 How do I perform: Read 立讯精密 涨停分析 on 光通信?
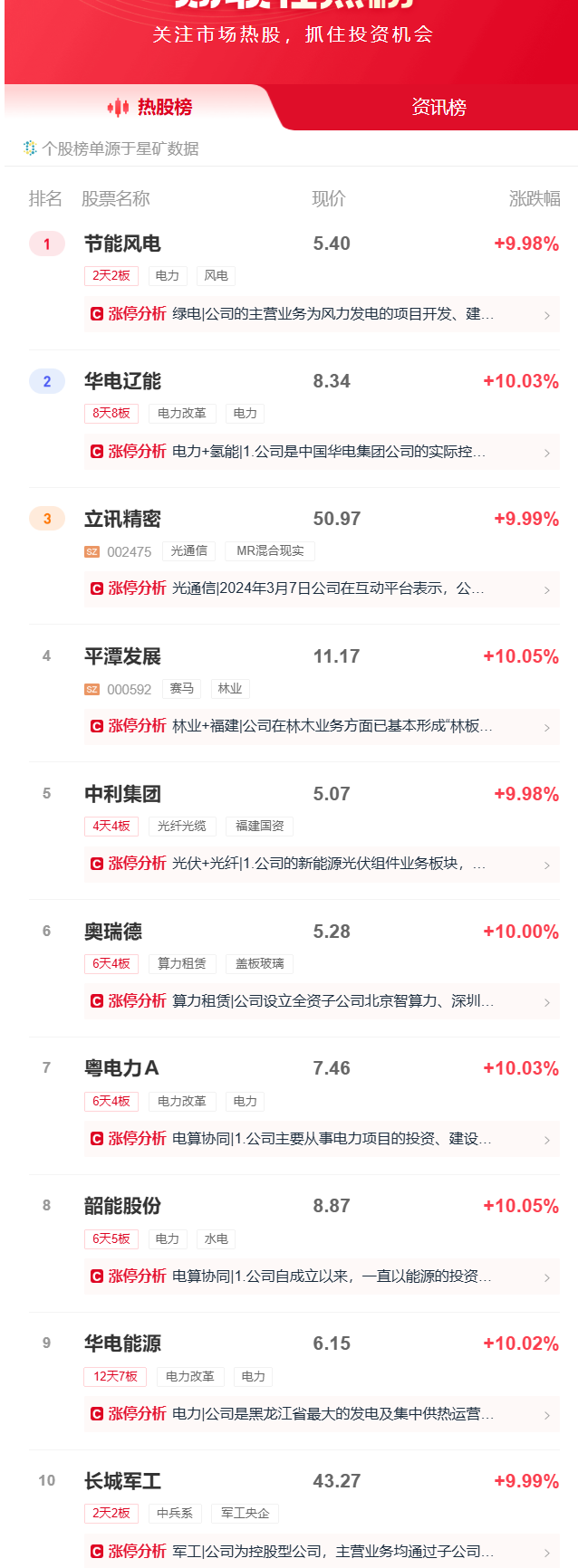(321, 589)
